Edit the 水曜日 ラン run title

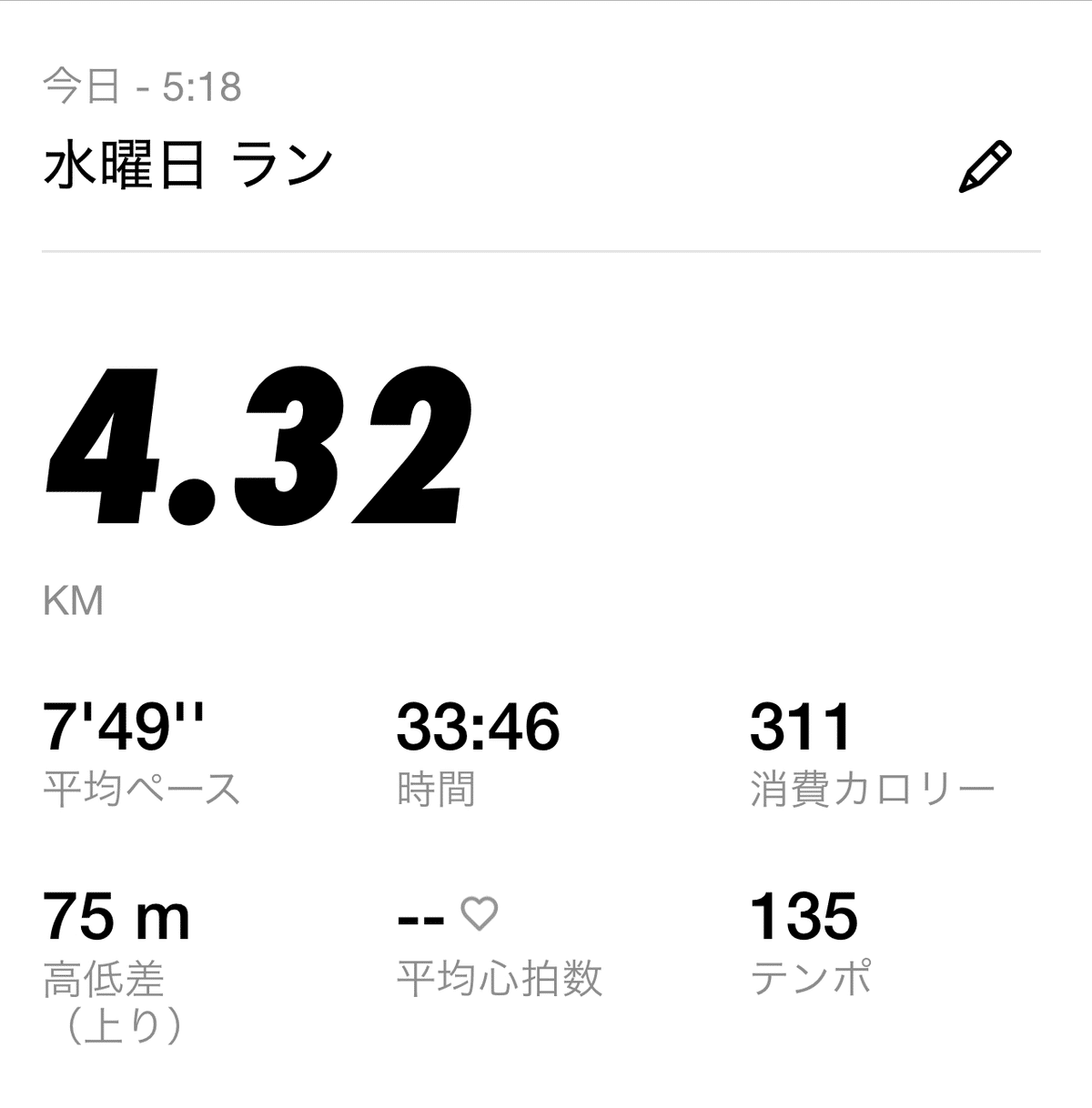[985, 166]
